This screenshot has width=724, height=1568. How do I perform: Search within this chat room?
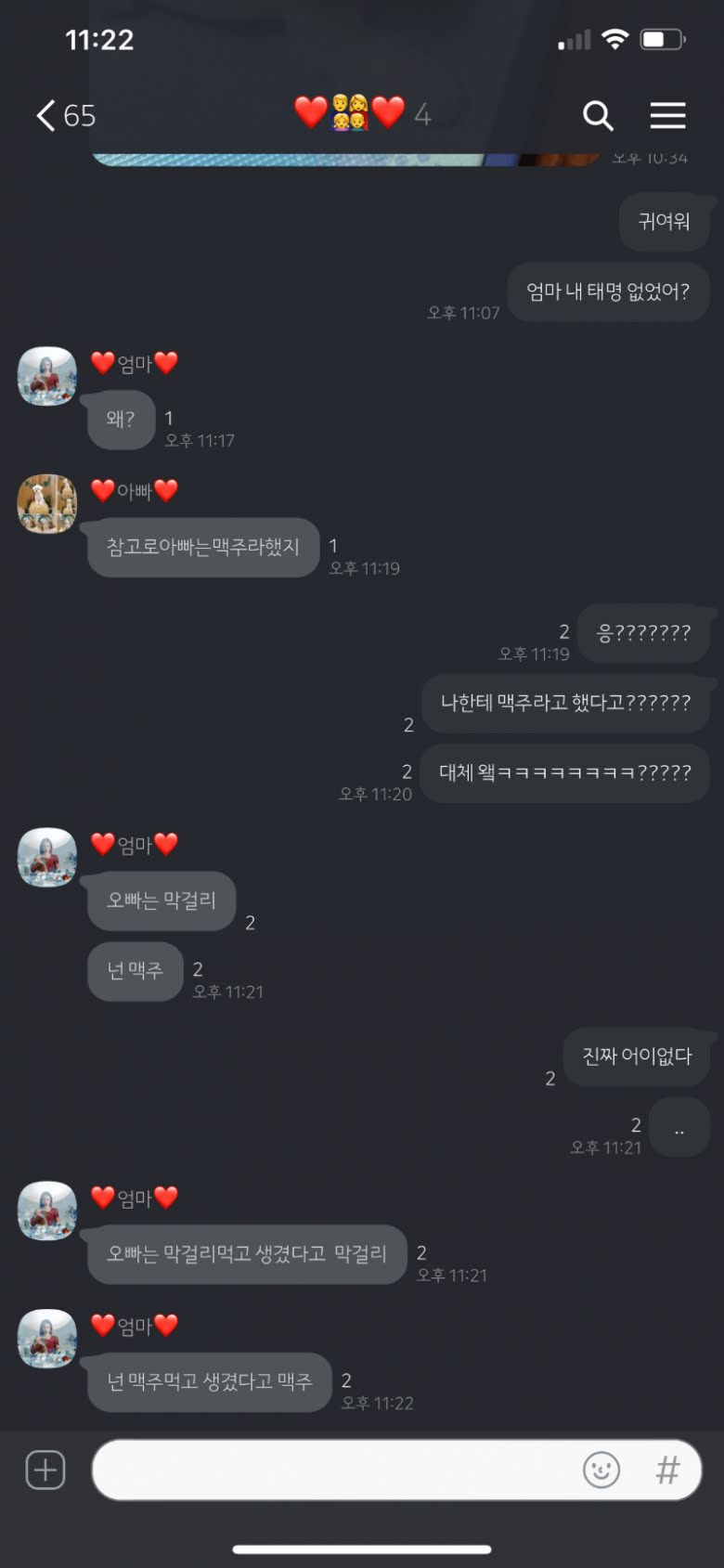coord(598,115)
